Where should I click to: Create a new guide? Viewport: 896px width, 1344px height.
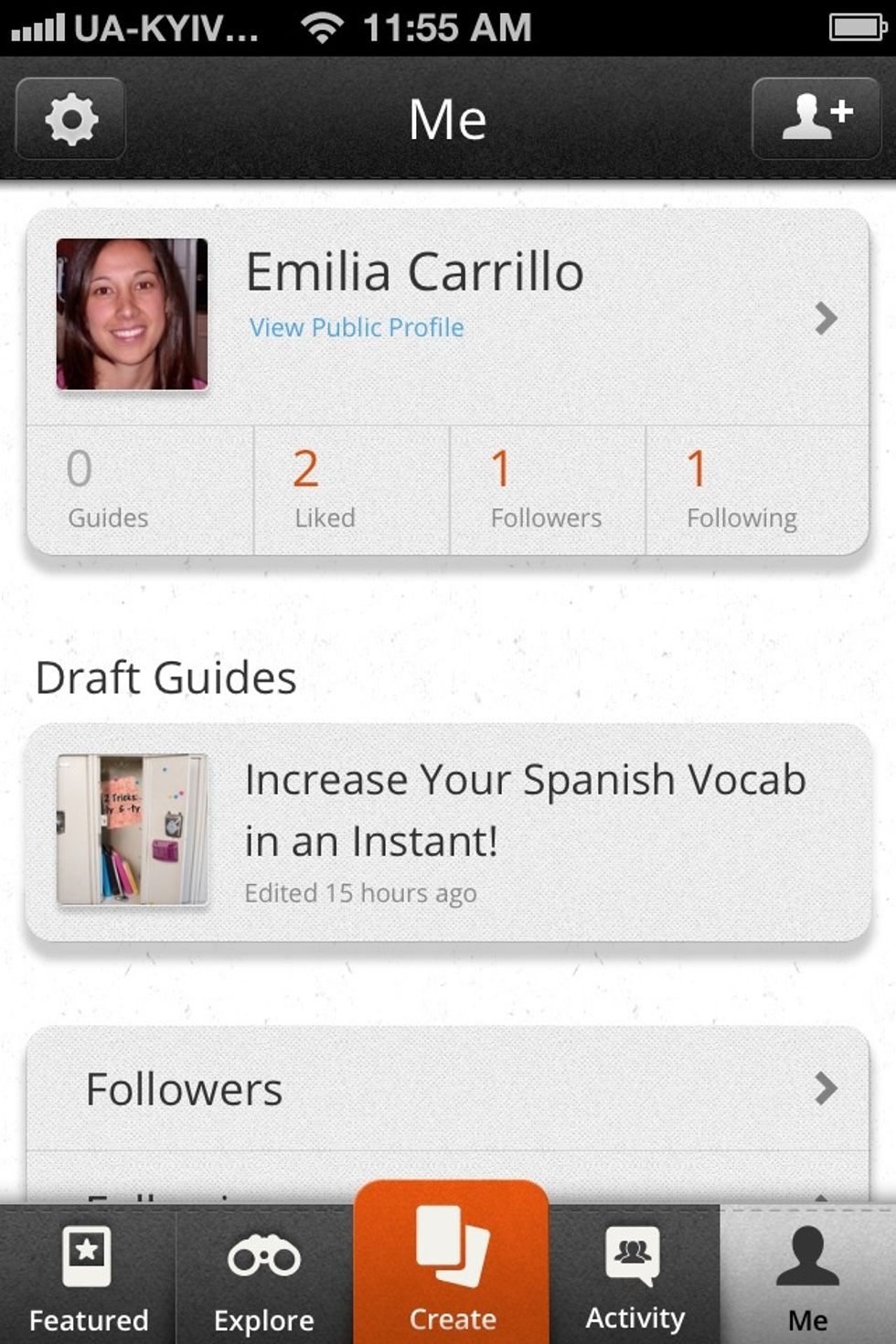452,1267
